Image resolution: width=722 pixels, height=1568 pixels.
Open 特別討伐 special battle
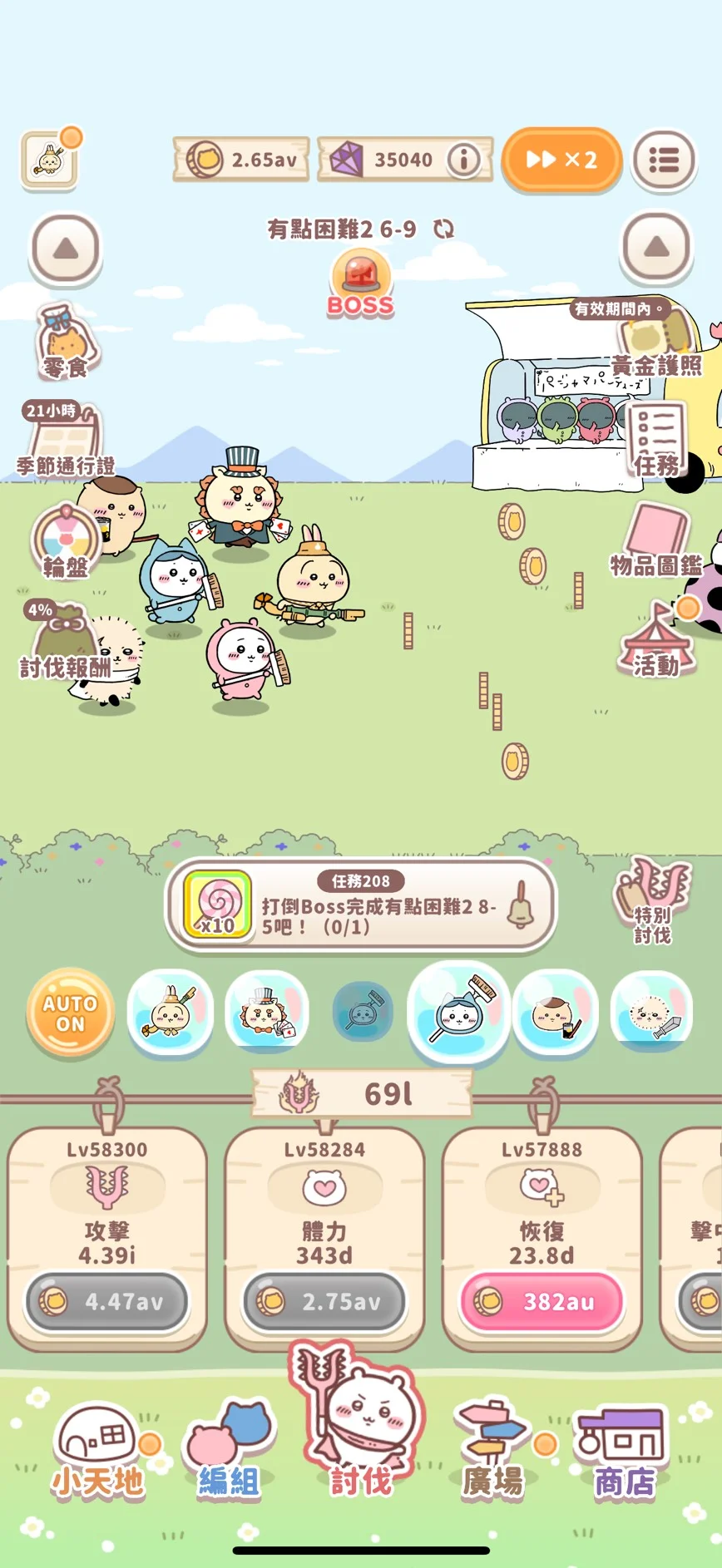coord(653,903)
